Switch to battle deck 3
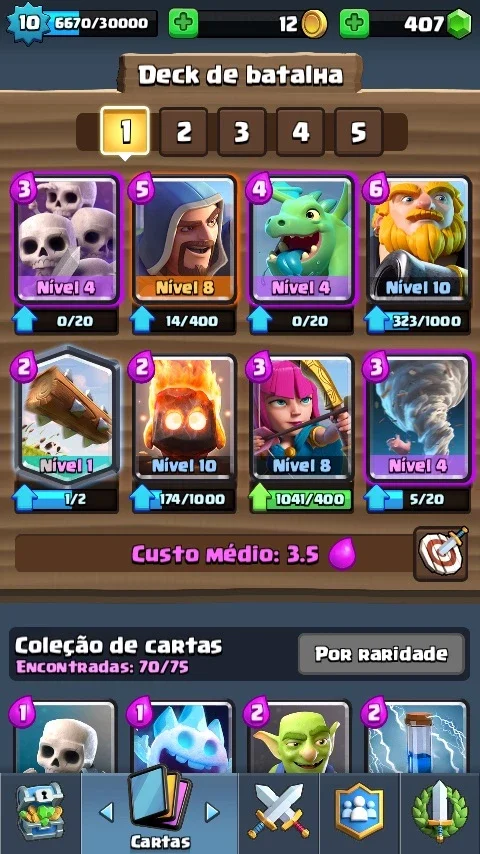This screenshot has height=854, width=480. (x=242, y=132)
